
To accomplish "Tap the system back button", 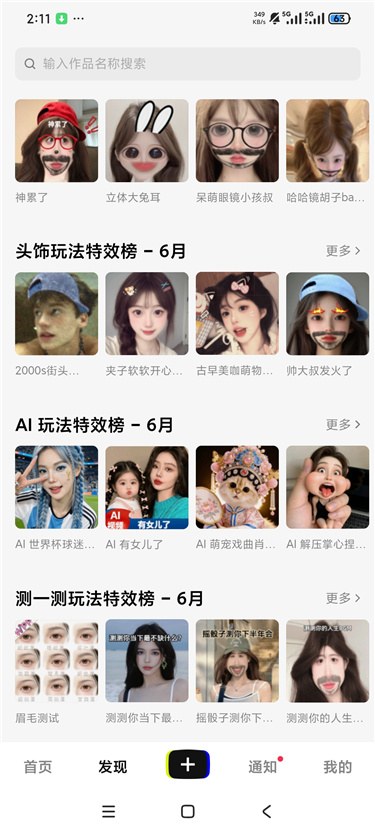I will pyautogui.click(x=267, y=811).
